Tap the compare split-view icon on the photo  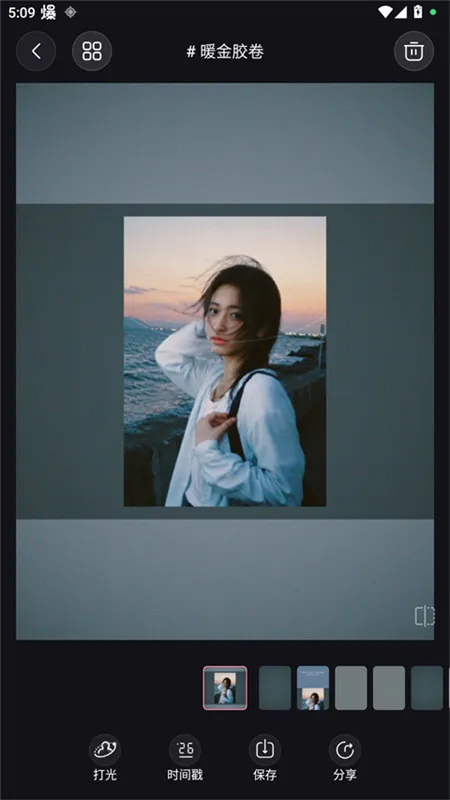click(424, 616)
